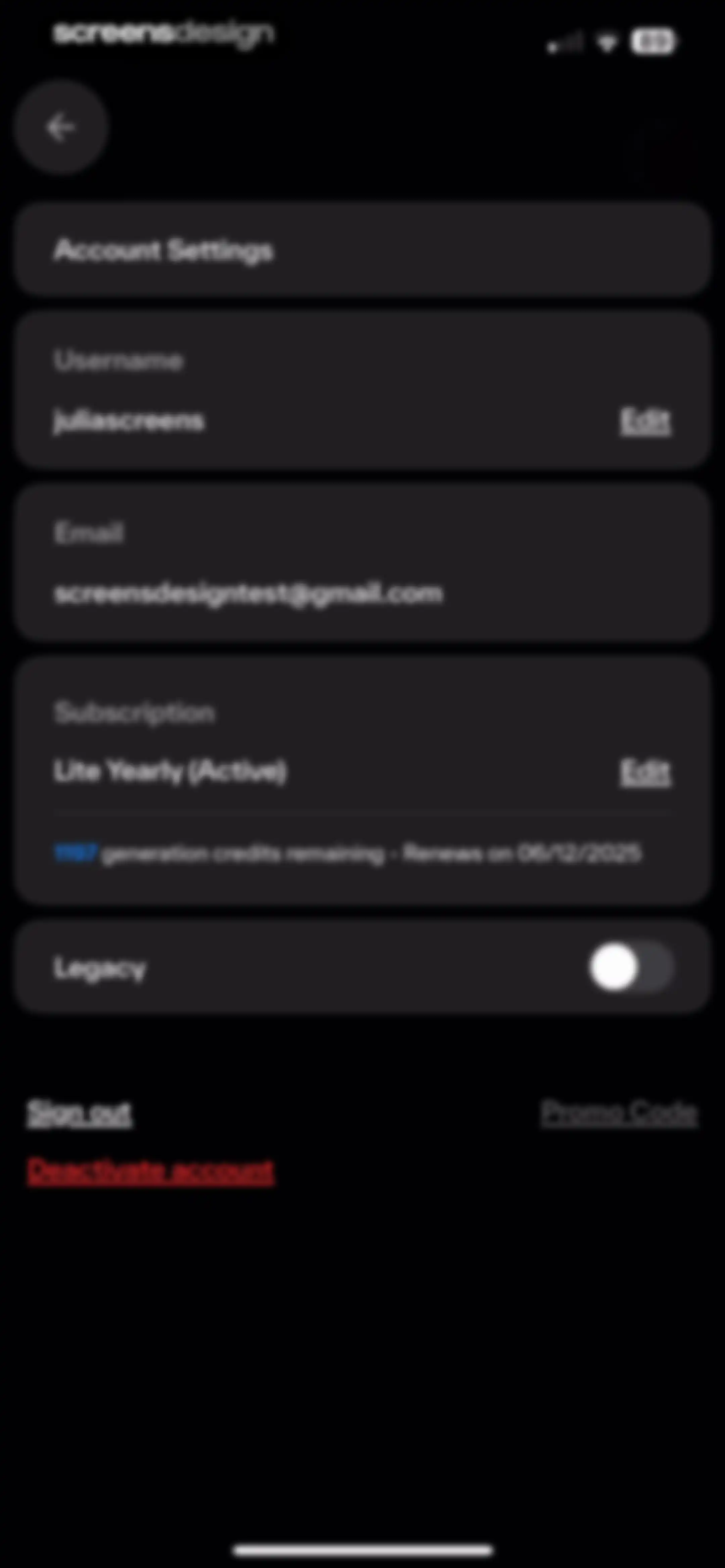Edit the username juliascreens
The width and height of the screenshot is (725, 1568).
coord(645,421)
